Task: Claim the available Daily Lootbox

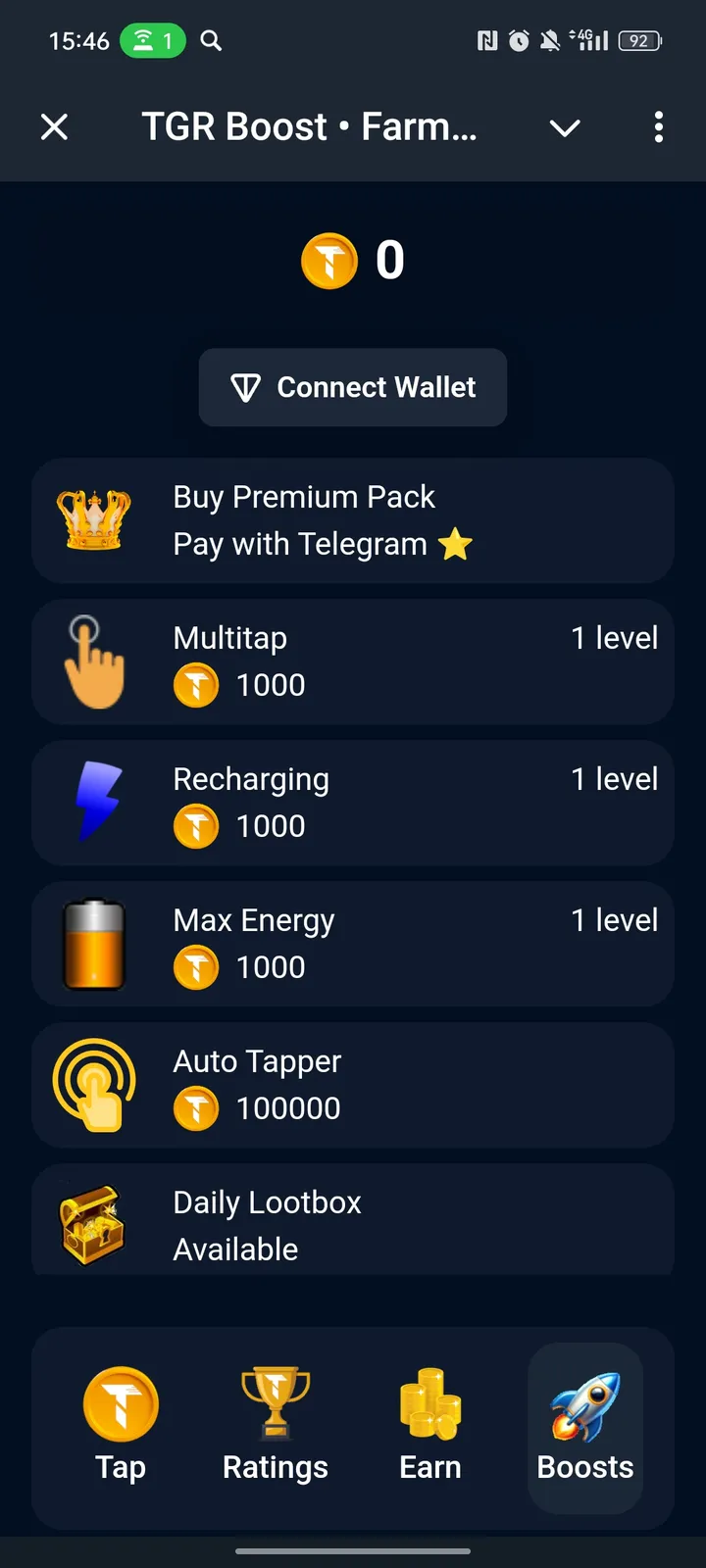Action: pos(353,1222)
